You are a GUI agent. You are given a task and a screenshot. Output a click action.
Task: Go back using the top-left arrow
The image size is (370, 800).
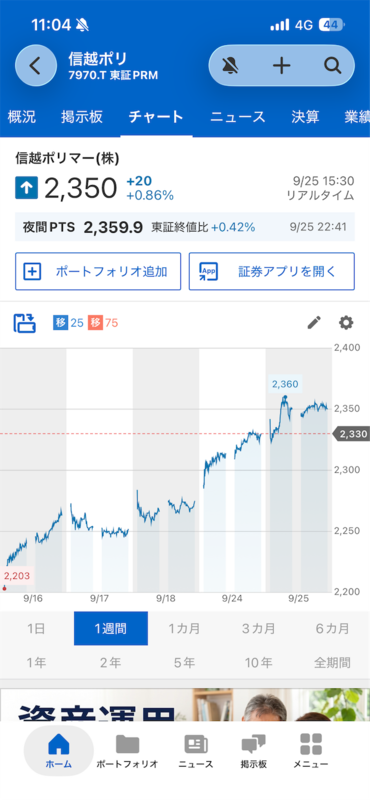pos(35,65)
